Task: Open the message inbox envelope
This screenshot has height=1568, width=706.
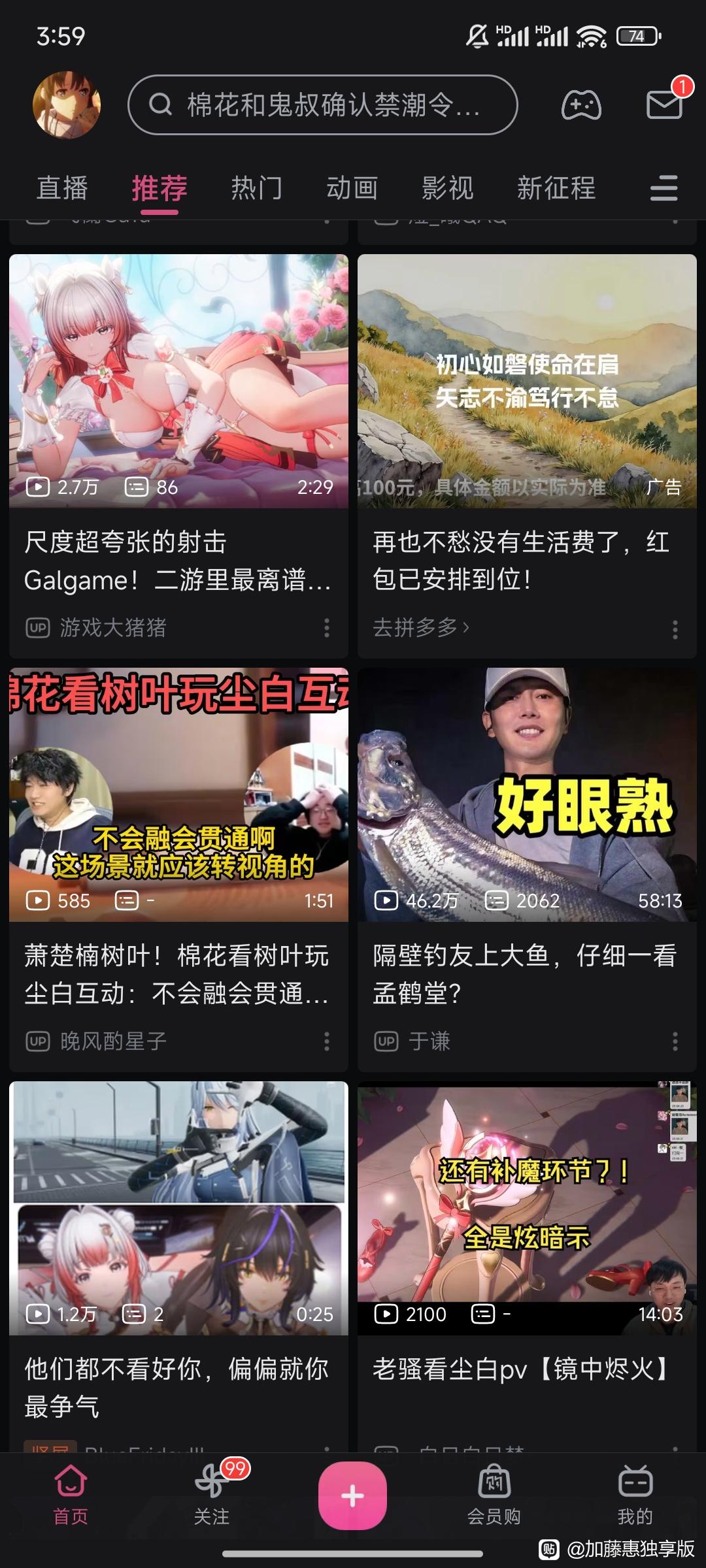Action: pos(664,105)
